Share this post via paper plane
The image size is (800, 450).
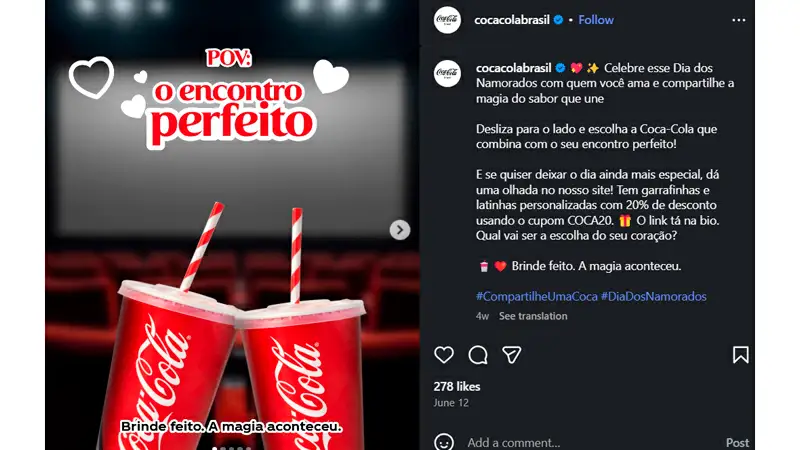point(511,355)
